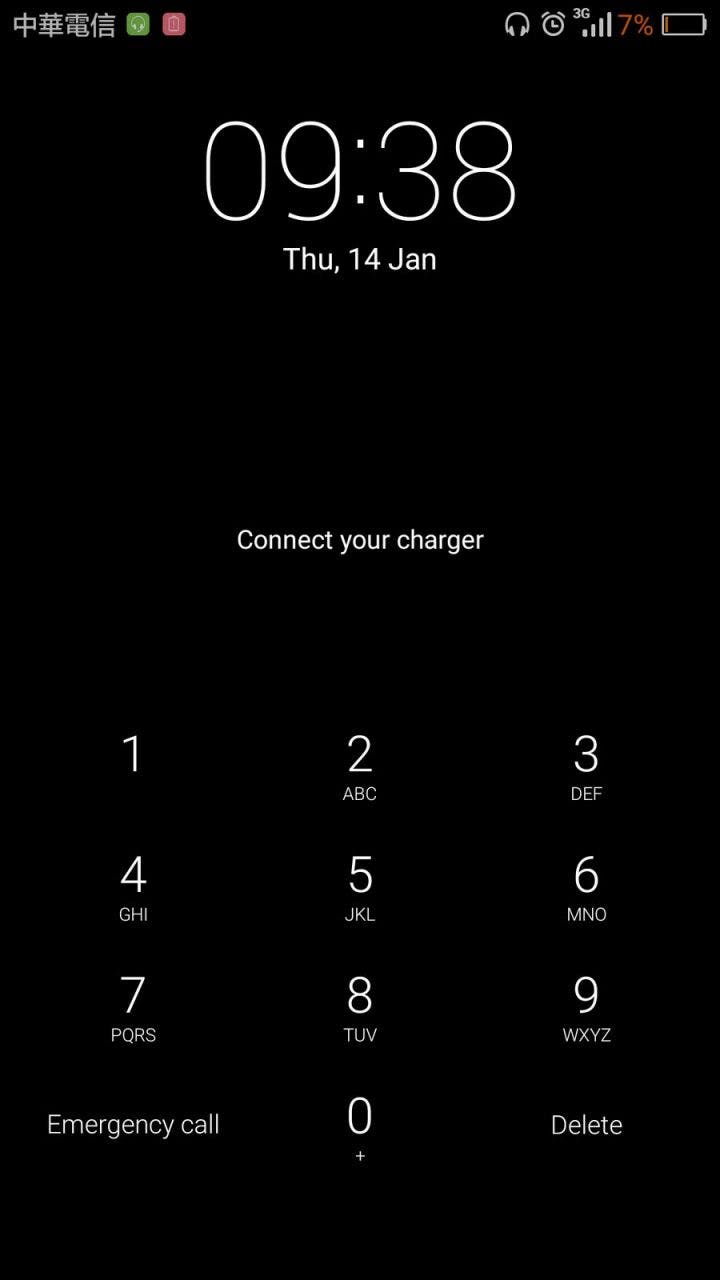Tap the 4 GHI key
Screen dimensions: 720x1280
(133, 886)
